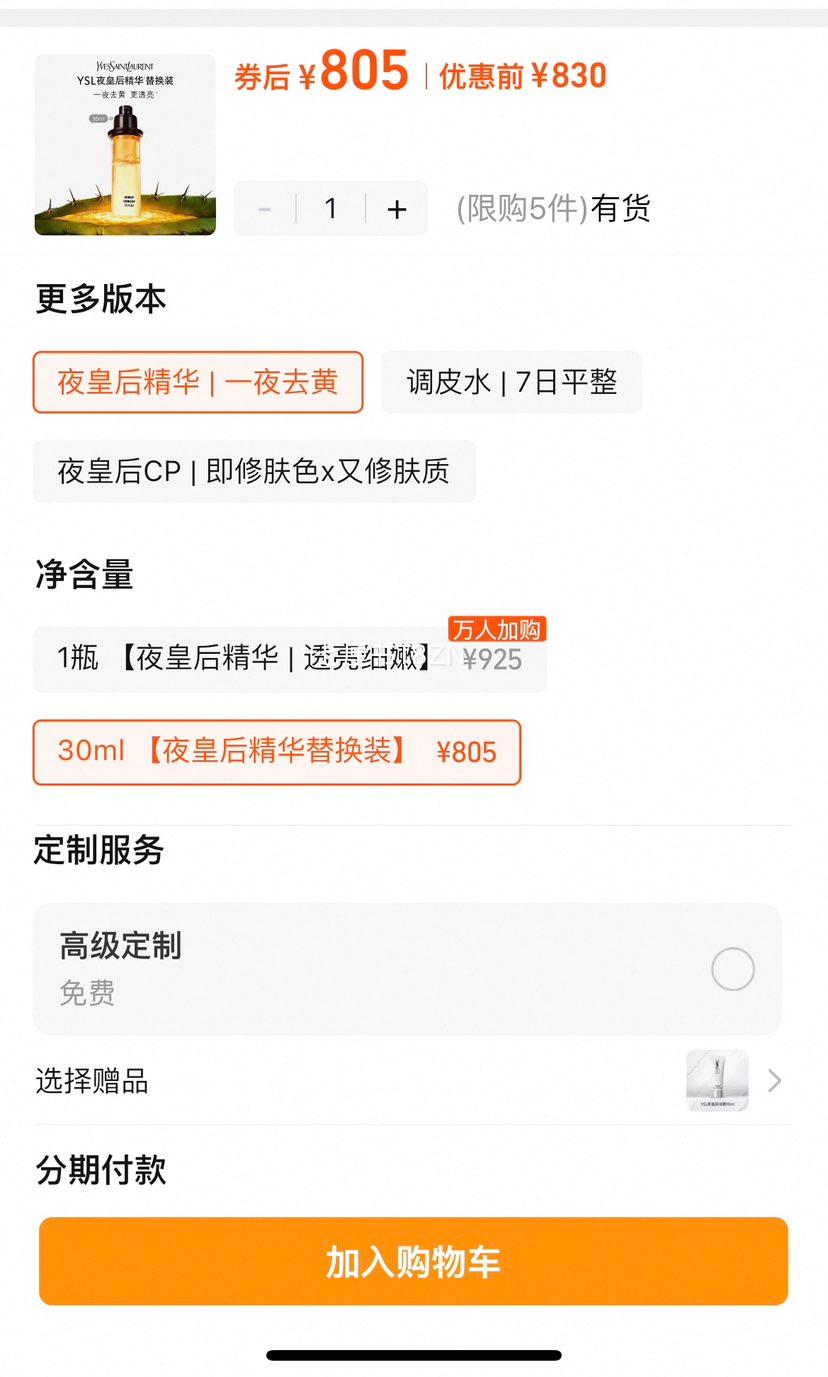
Task: Open the 选择赠品 gift selection row
Action: [x=412, y=1081]
